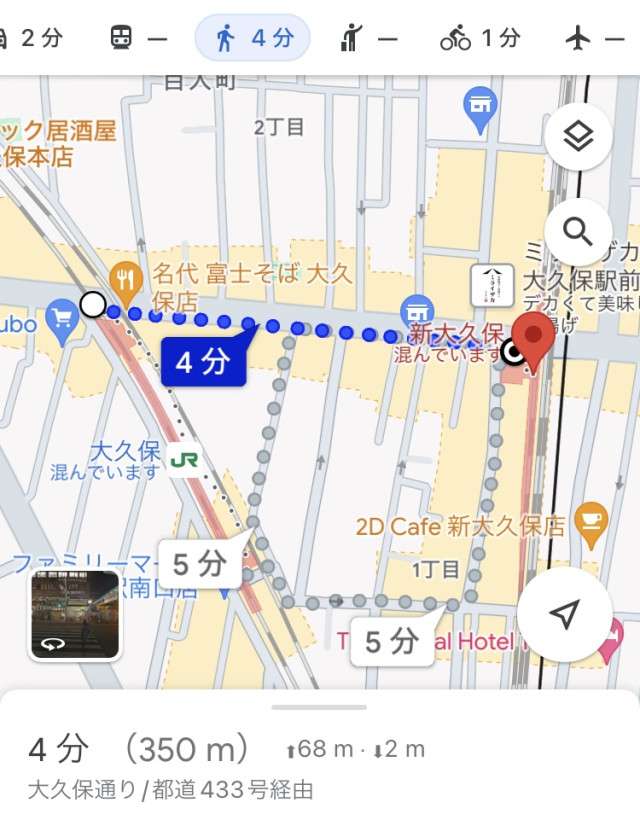Viewport: 640px width, 814px height.
Task: Open the 2D Cafe 新大久保店 map pin
Action: (592, 520)
